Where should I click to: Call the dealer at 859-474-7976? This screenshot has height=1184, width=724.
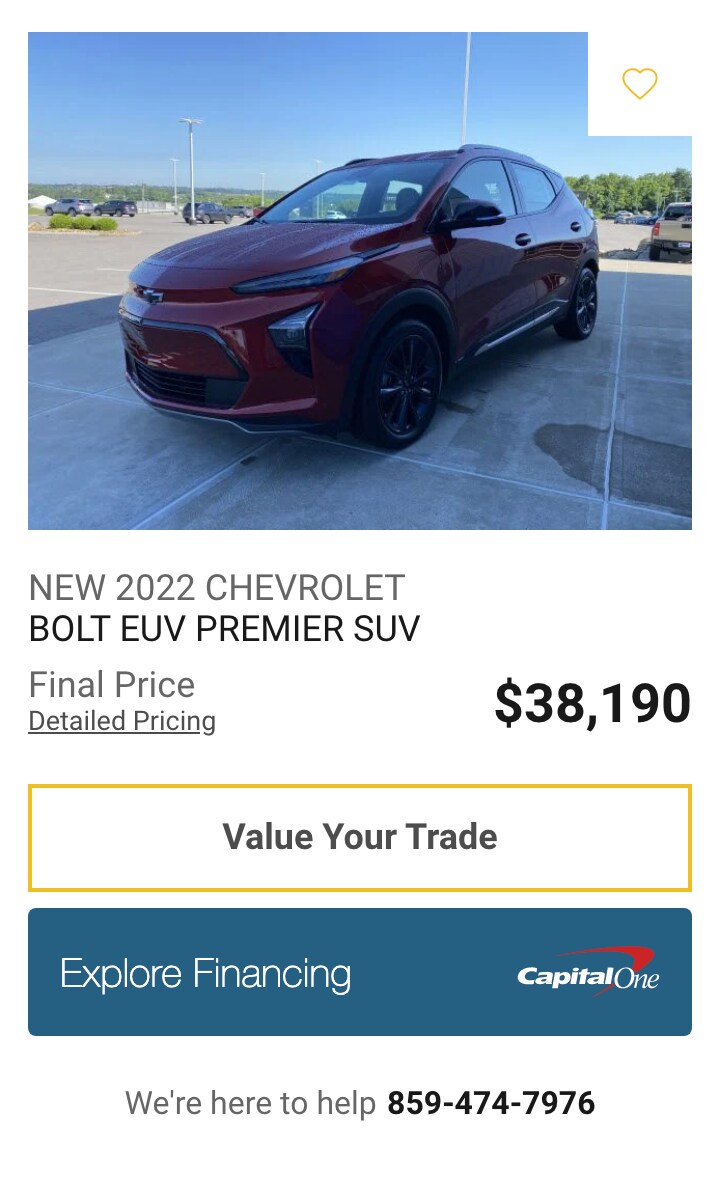(490, 1103)
